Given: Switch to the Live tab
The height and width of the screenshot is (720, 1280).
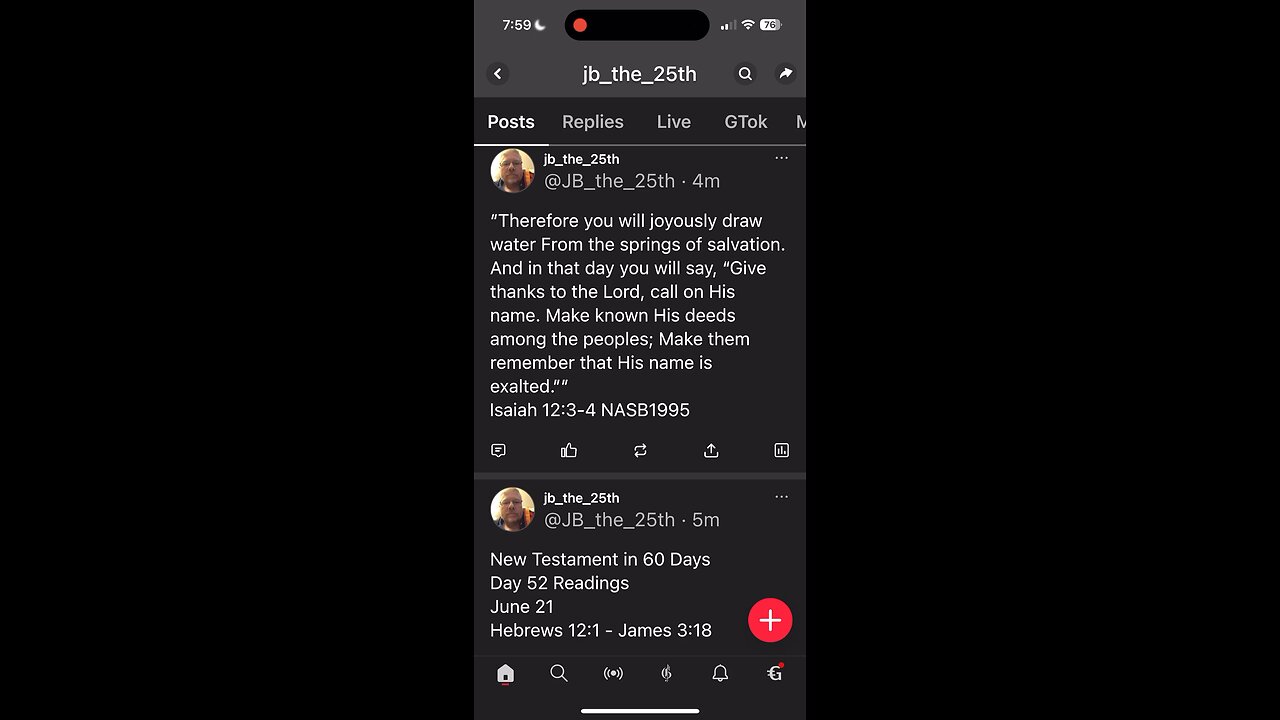Looking at the screenshot, I should [673, 122].
